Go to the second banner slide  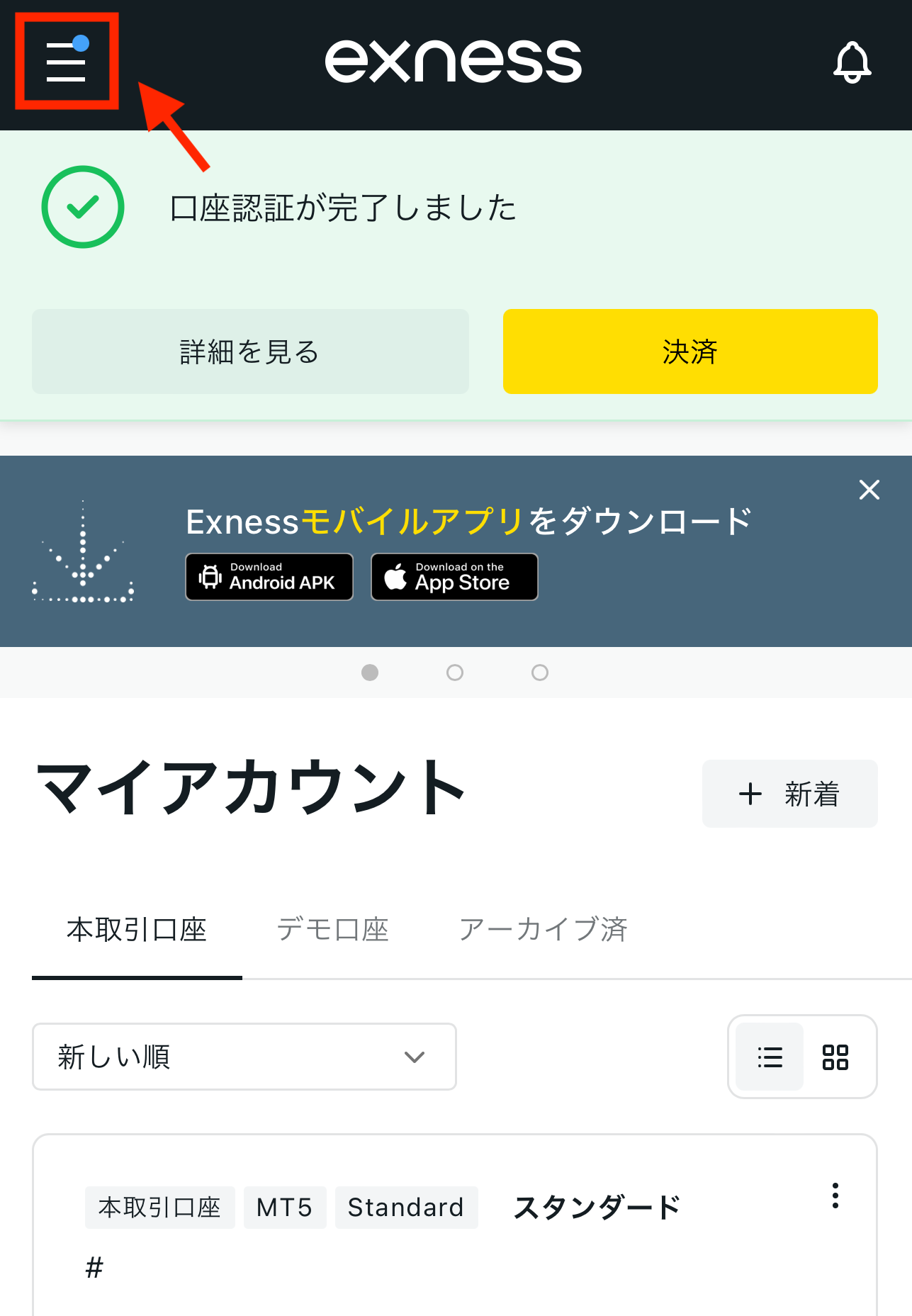(455, 673)
